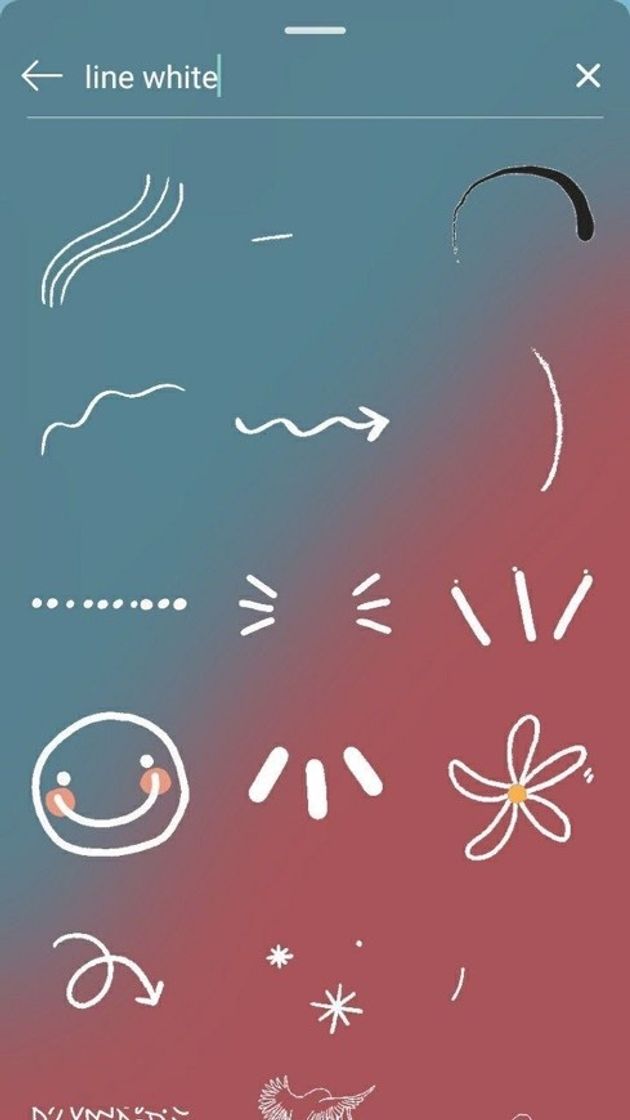Select the looped arrow sticker
630x1120 pixels.
point(106,970)
